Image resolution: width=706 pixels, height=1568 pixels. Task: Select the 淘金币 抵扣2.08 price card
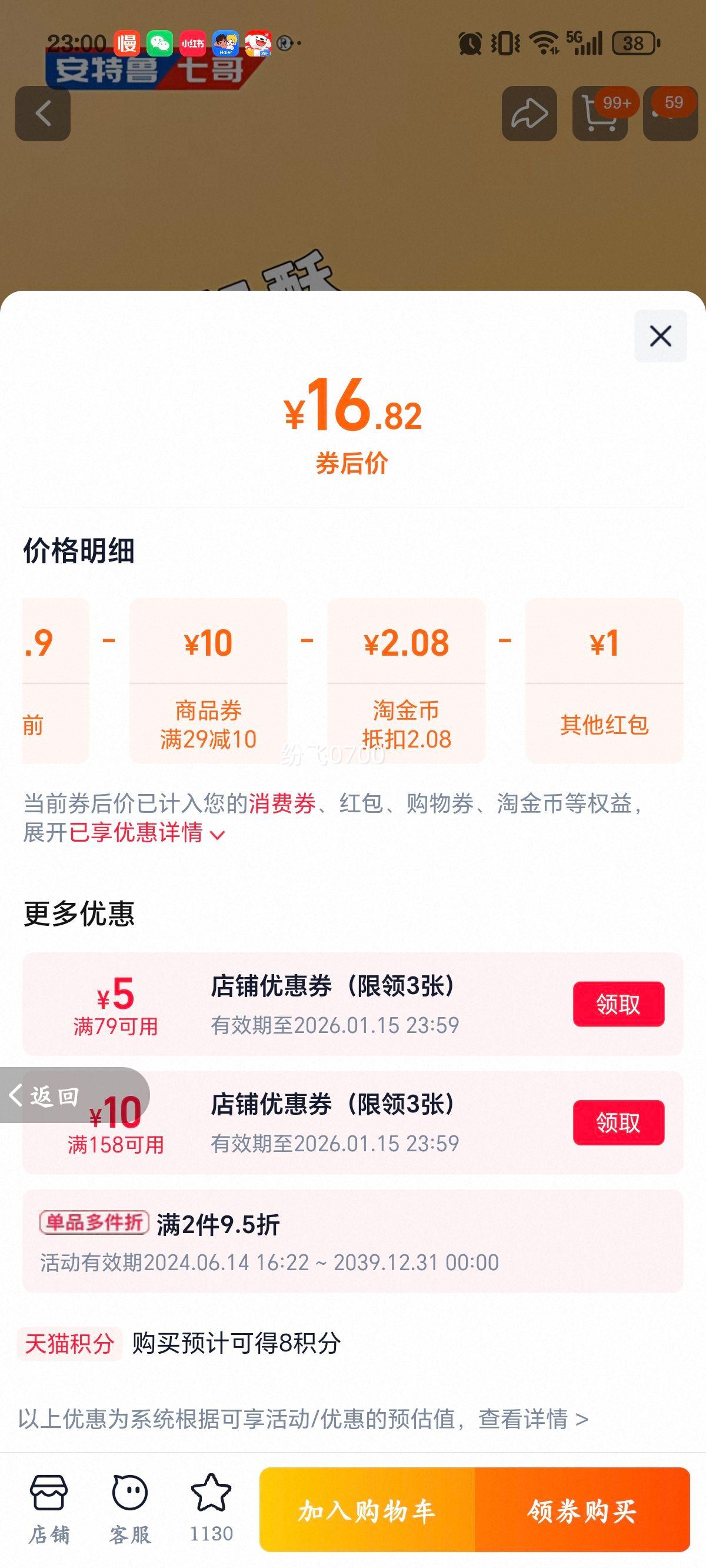[x=407, y=682]
